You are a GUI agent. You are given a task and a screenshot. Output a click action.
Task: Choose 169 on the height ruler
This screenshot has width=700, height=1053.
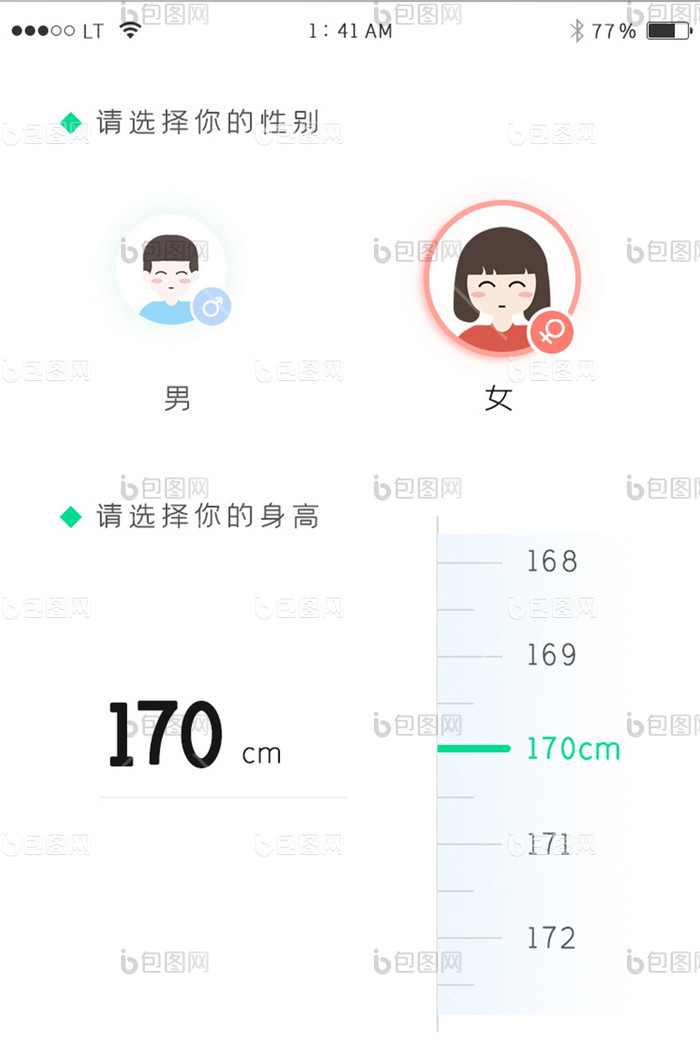[552, 656]
